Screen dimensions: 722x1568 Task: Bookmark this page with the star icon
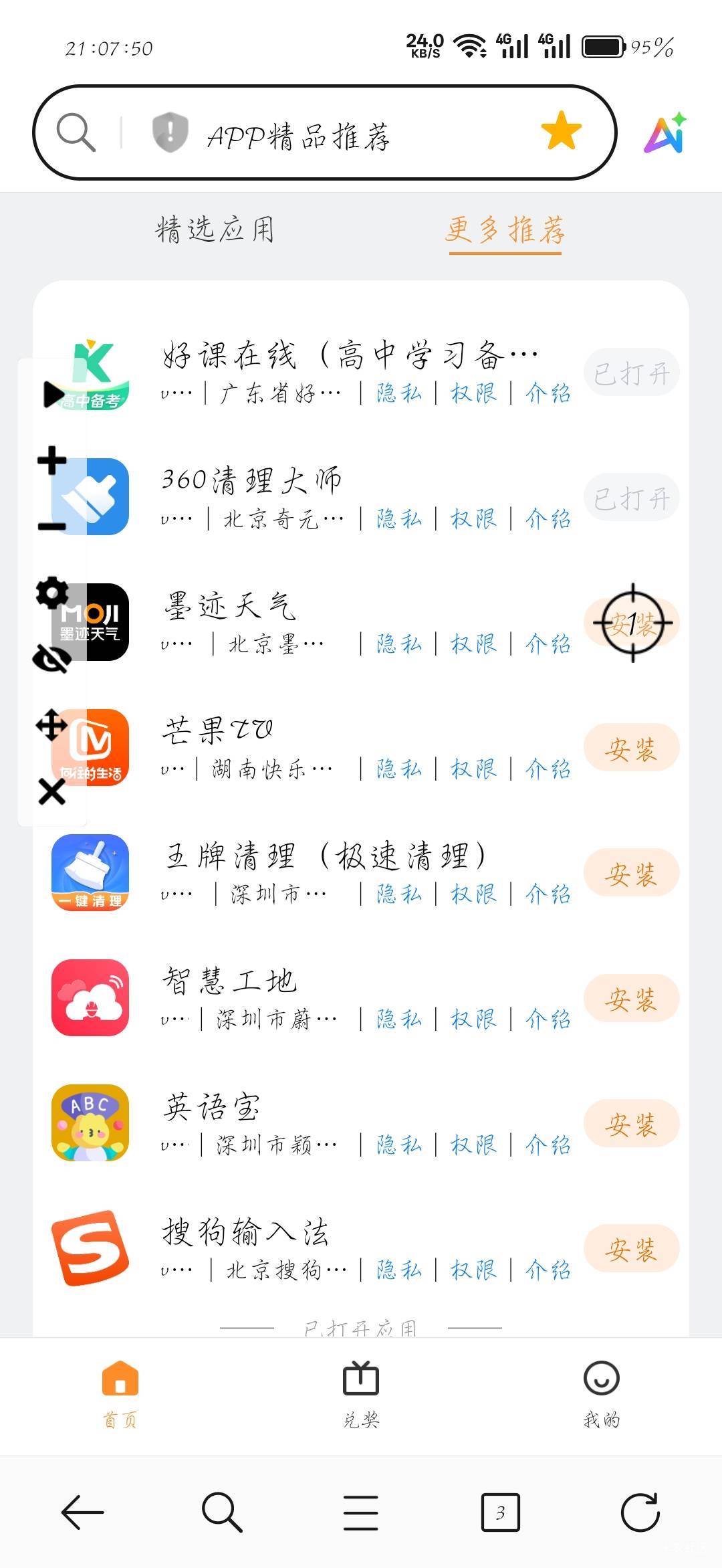pyautogui.click(x=561, y=130)
